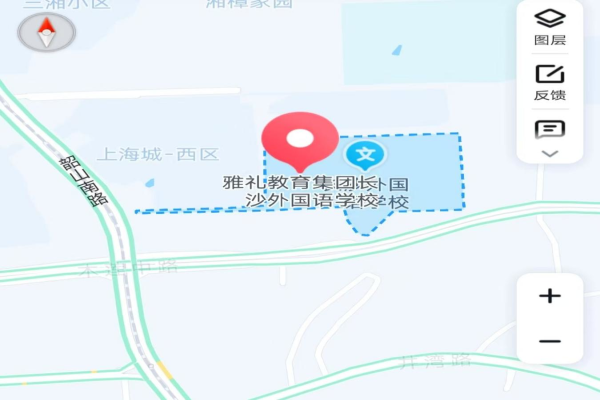
Task: Select the blue 文 school marker
Action: pyautogui.click(x=366, y=155)
